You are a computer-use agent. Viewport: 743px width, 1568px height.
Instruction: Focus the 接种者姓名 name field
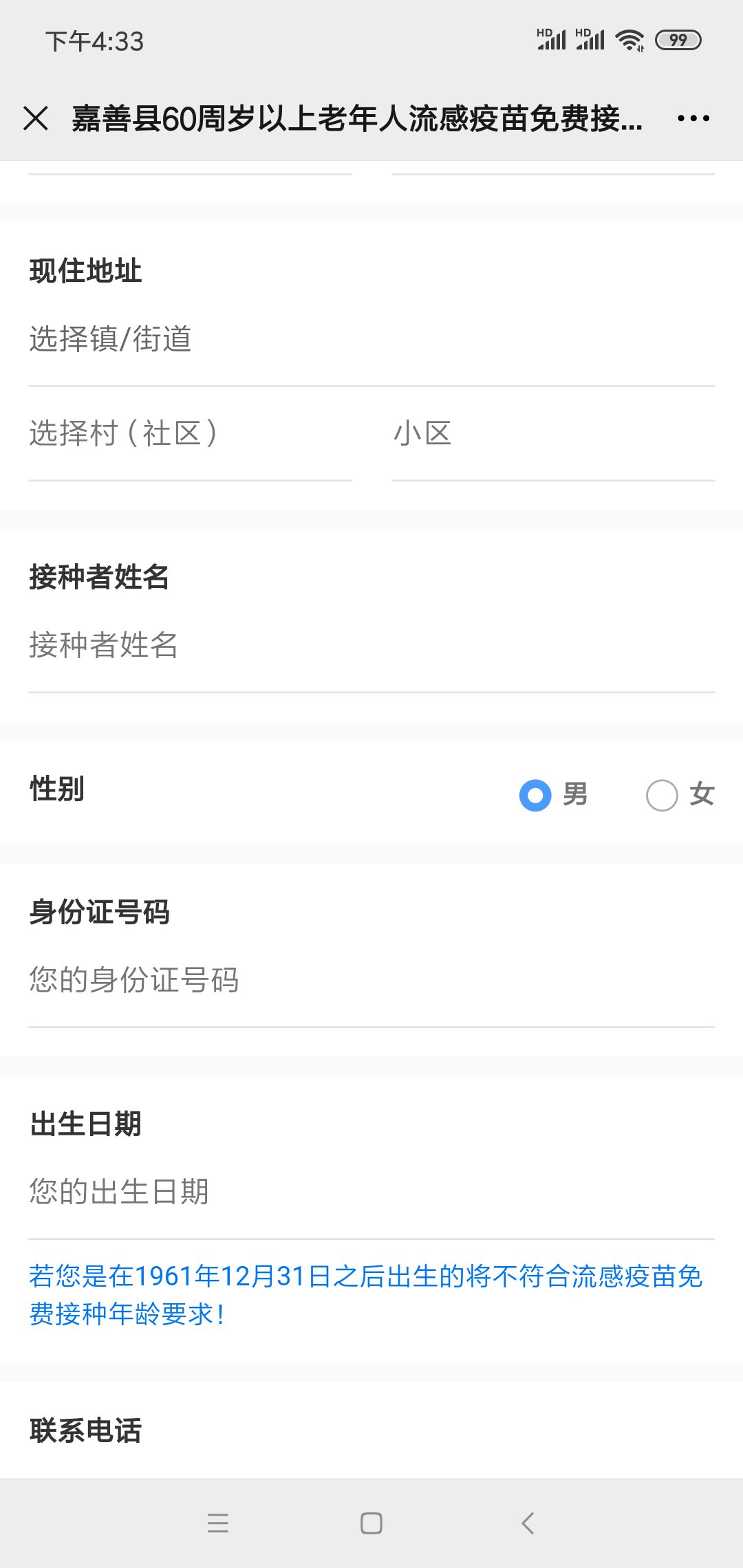[371, 646]
